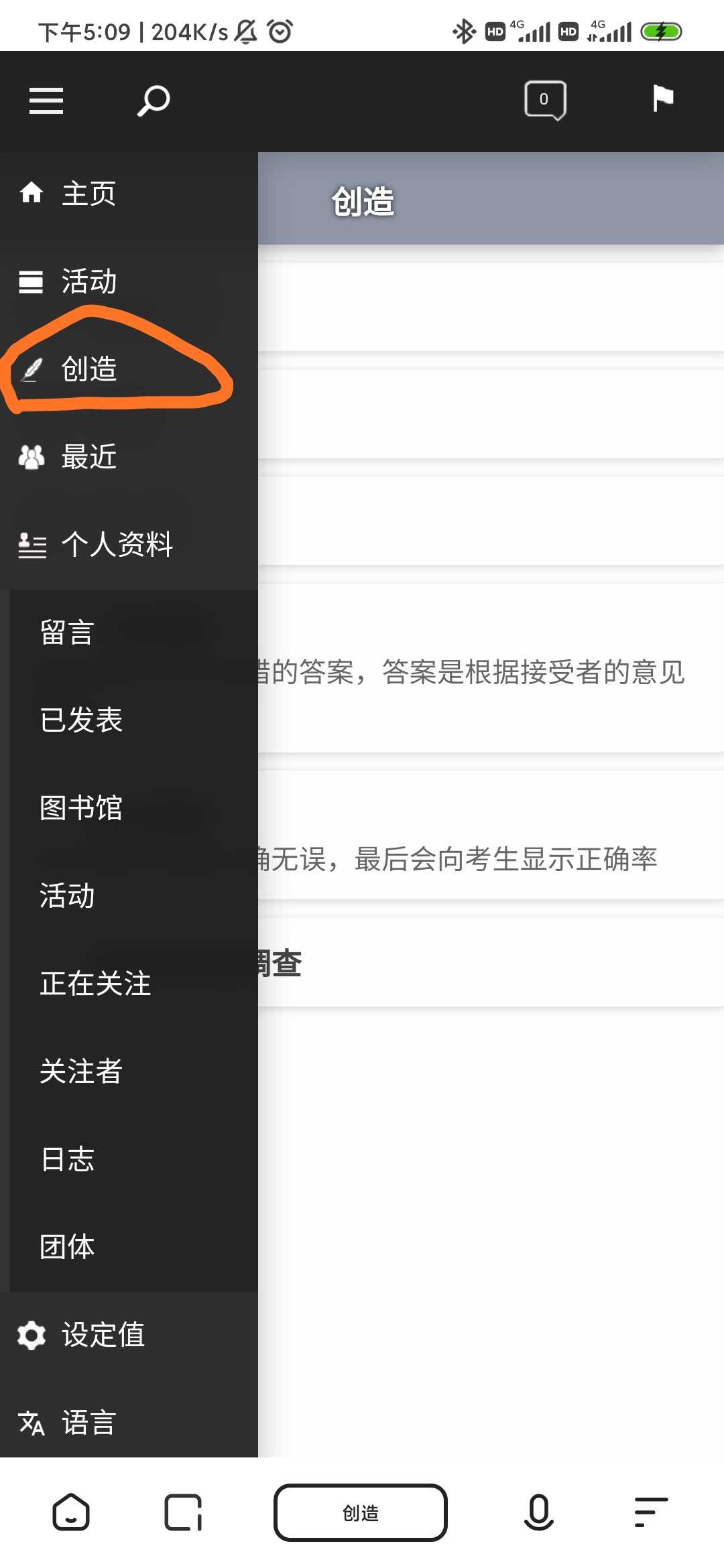Tap the home icon in bottom bar
724x1568 pixels.
click(x=71, y=1512)
